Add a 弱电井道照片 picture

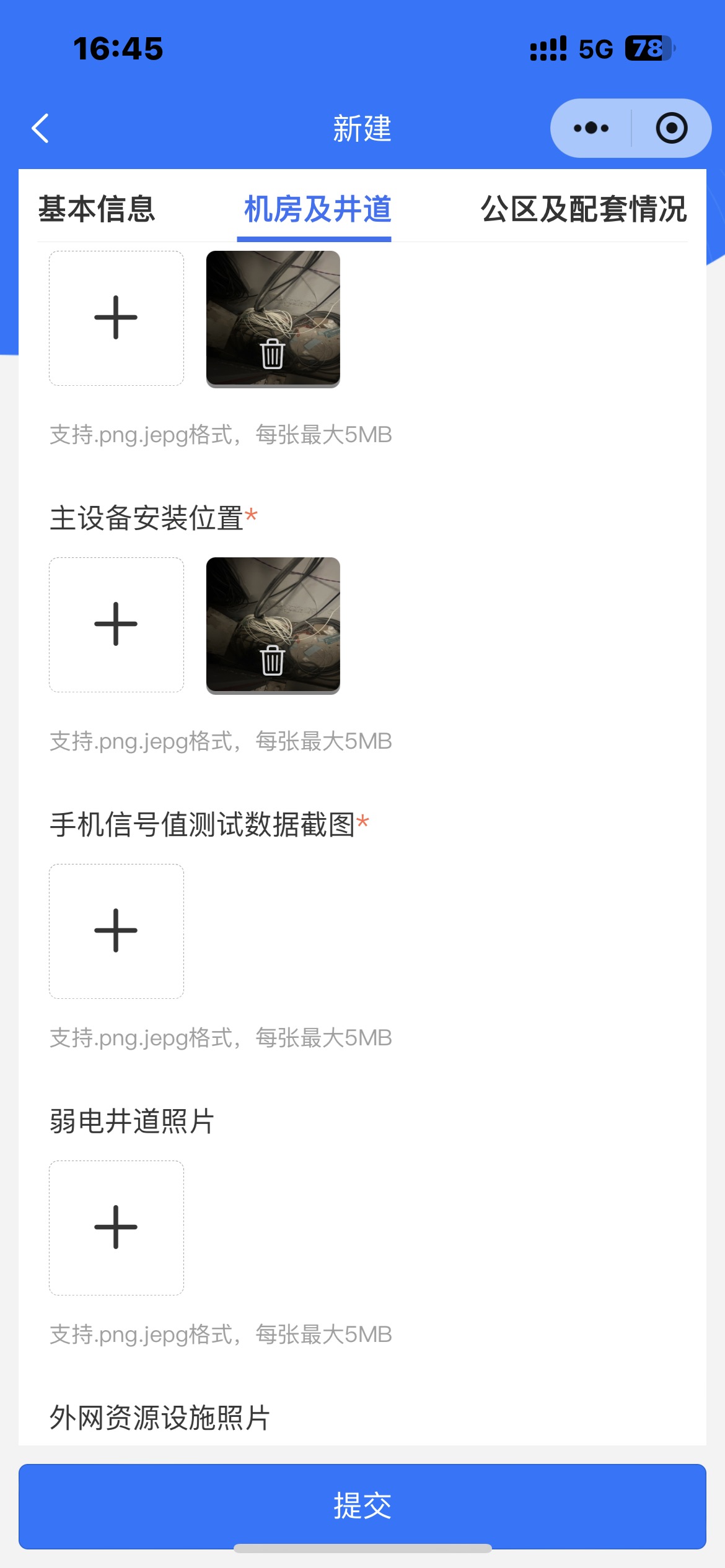point(116,1227)
